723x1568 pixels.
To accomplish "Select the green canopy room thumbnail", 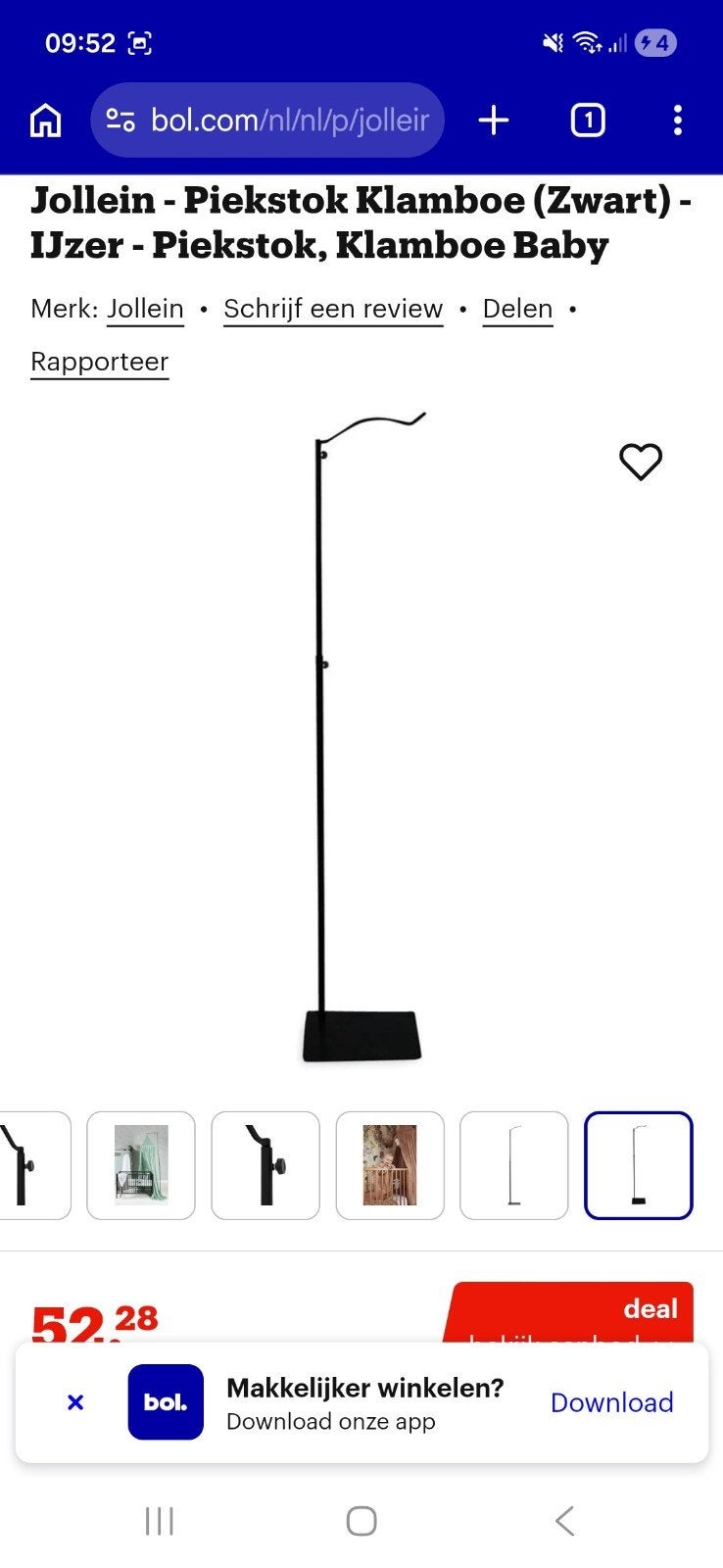I will click(141, 1165).
